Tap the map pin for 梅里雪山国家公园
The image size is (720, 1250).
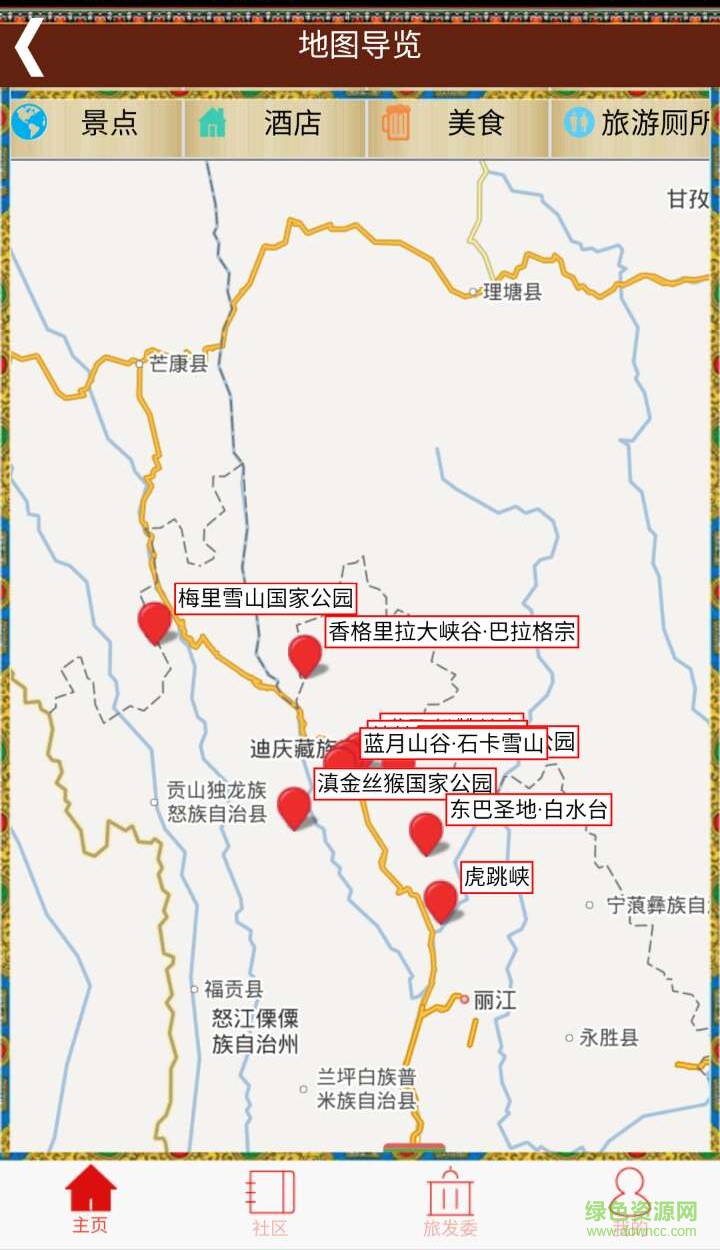pos(154,621)
